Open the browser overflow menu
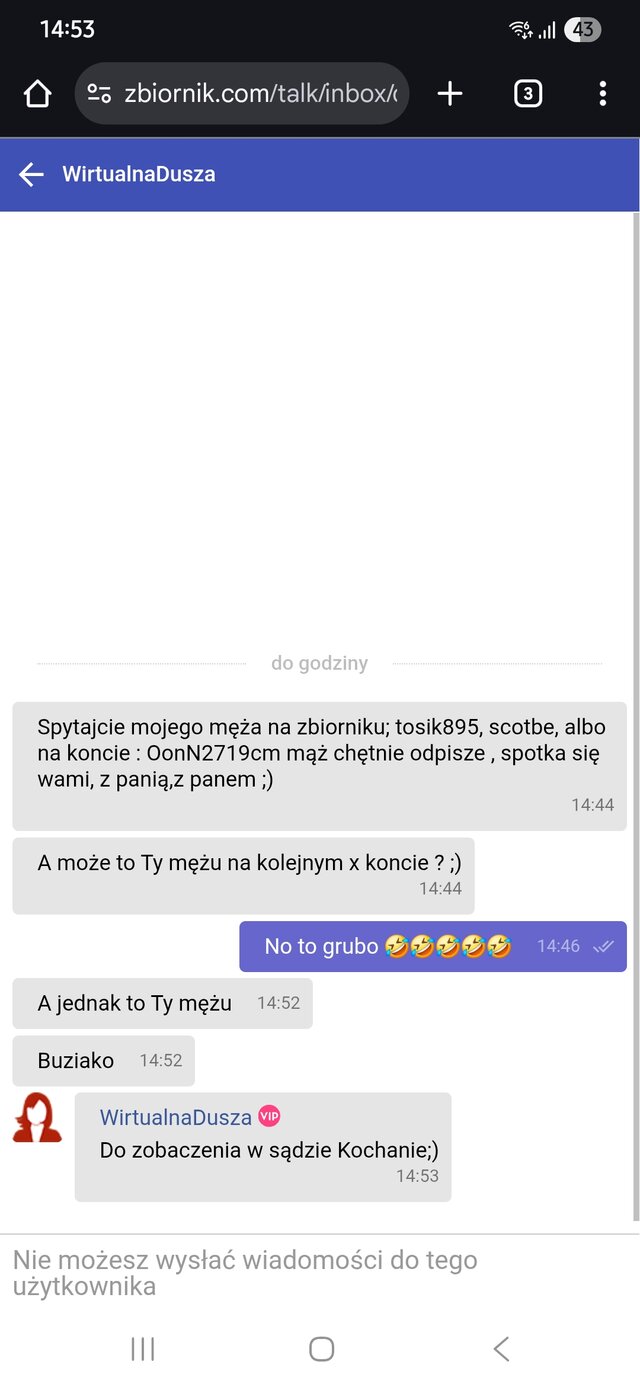Screen dimensions: 640x1387 point(602,94)
